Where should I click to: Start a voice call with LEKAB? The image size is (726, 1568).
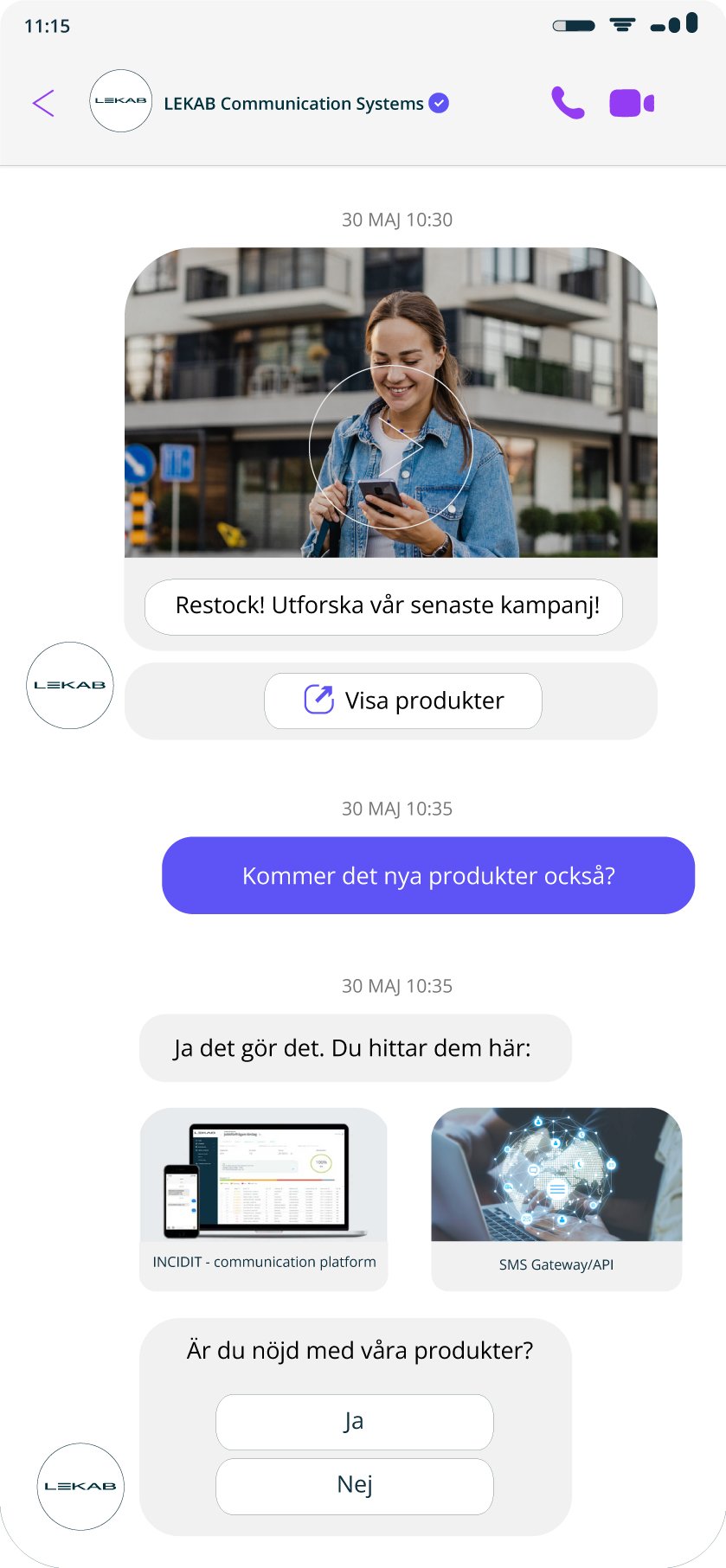coord(568,103)
